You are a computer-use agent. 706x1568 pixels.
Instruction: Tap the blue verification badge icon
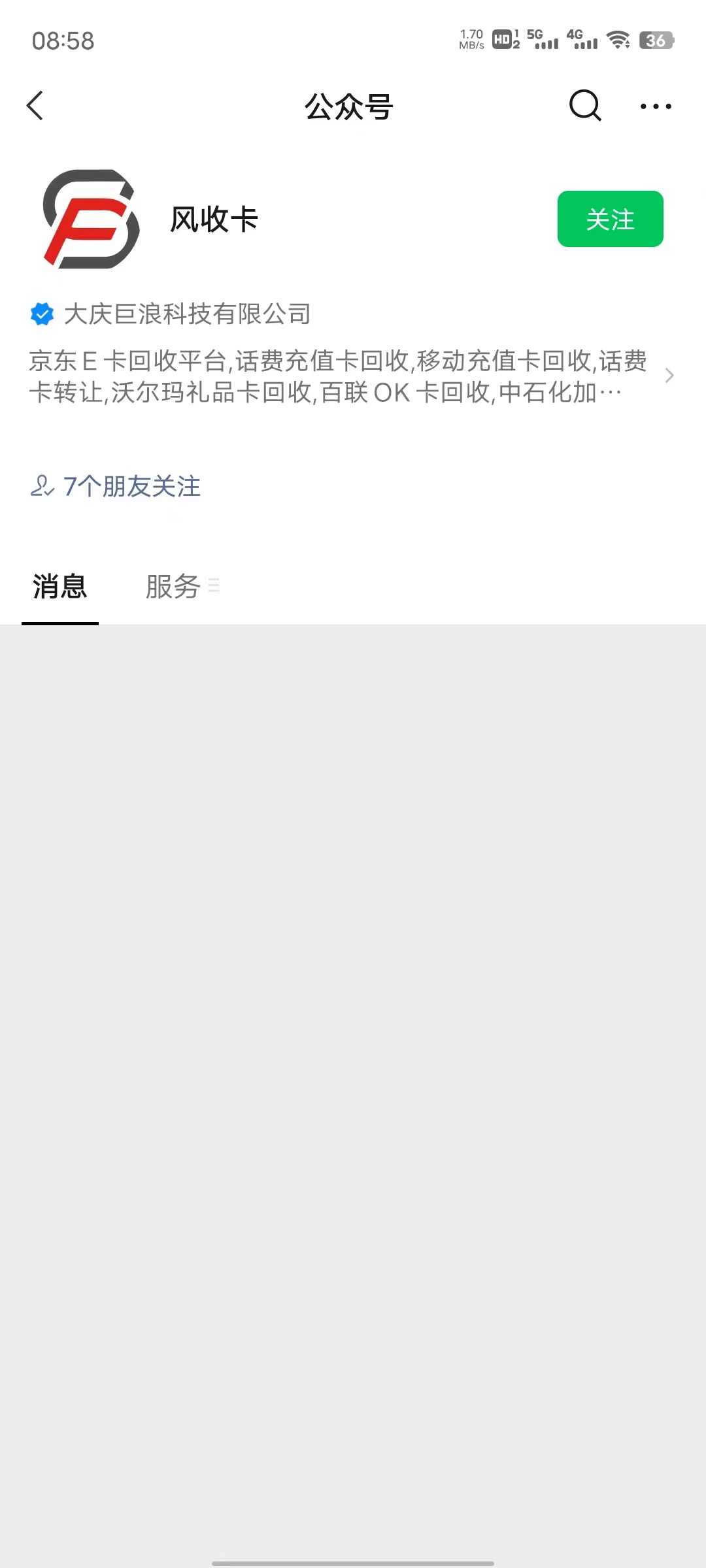42,314
